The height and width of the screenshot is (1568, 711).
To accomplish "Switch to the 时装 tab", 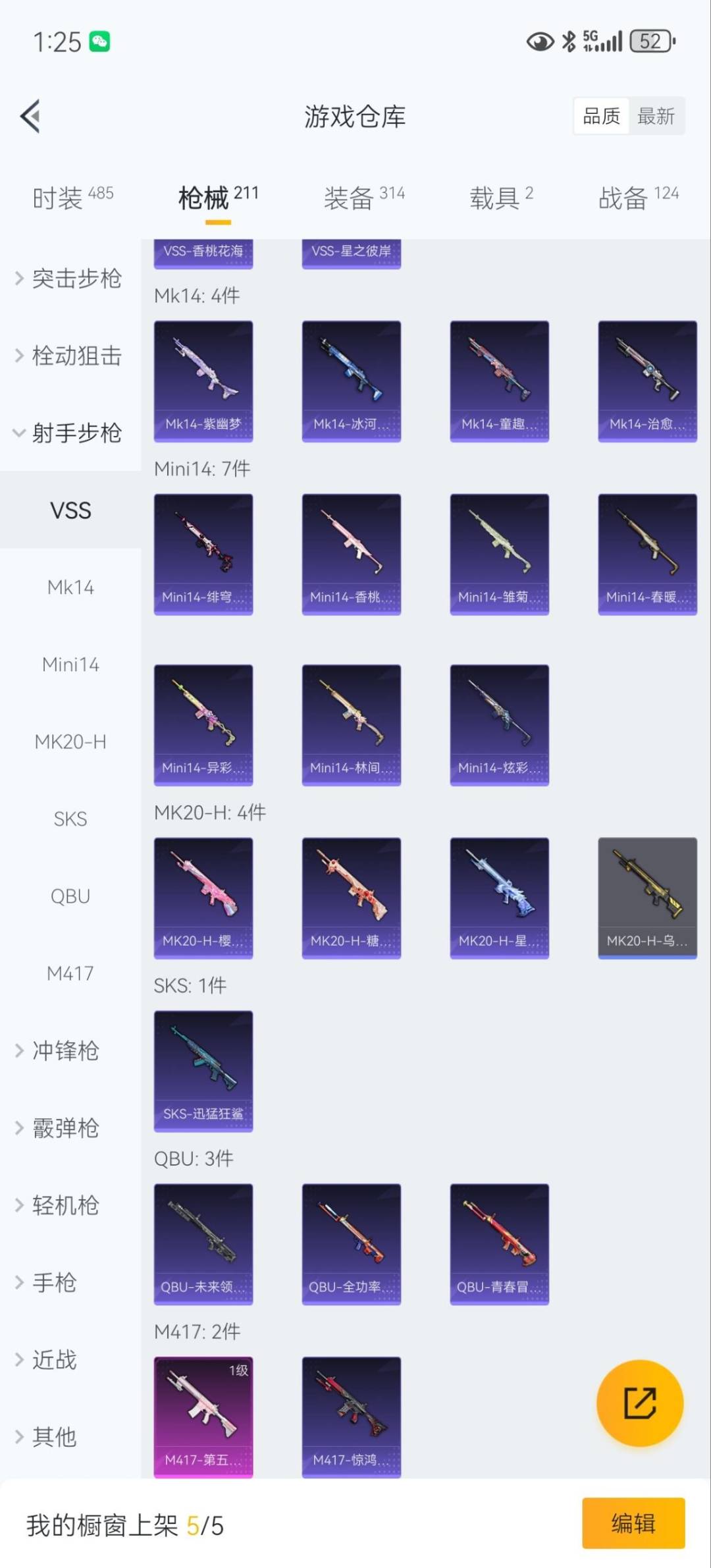I will [72, 197].
